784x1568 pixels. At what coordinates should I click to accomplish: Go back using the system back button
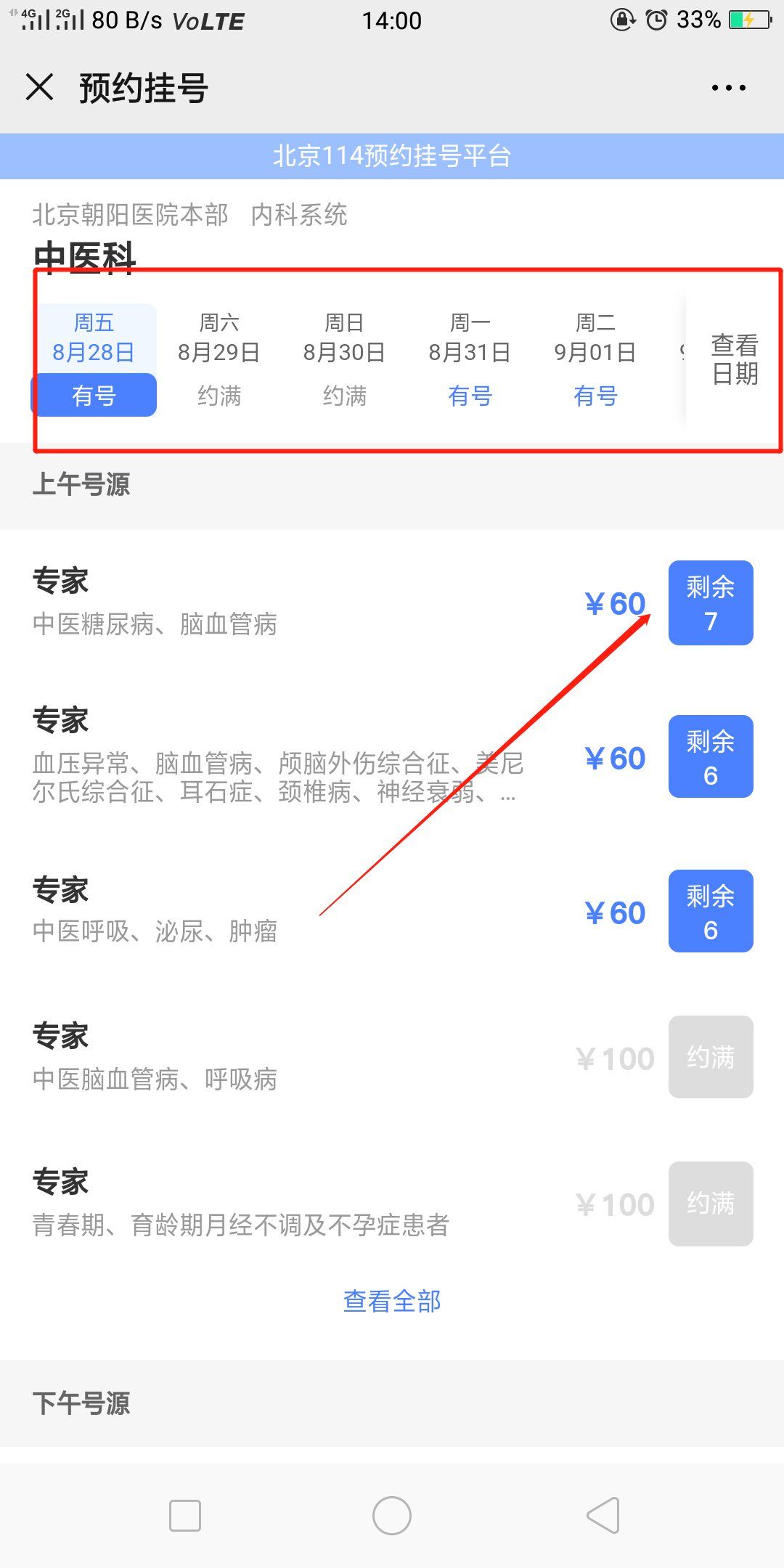[603, 1516]
